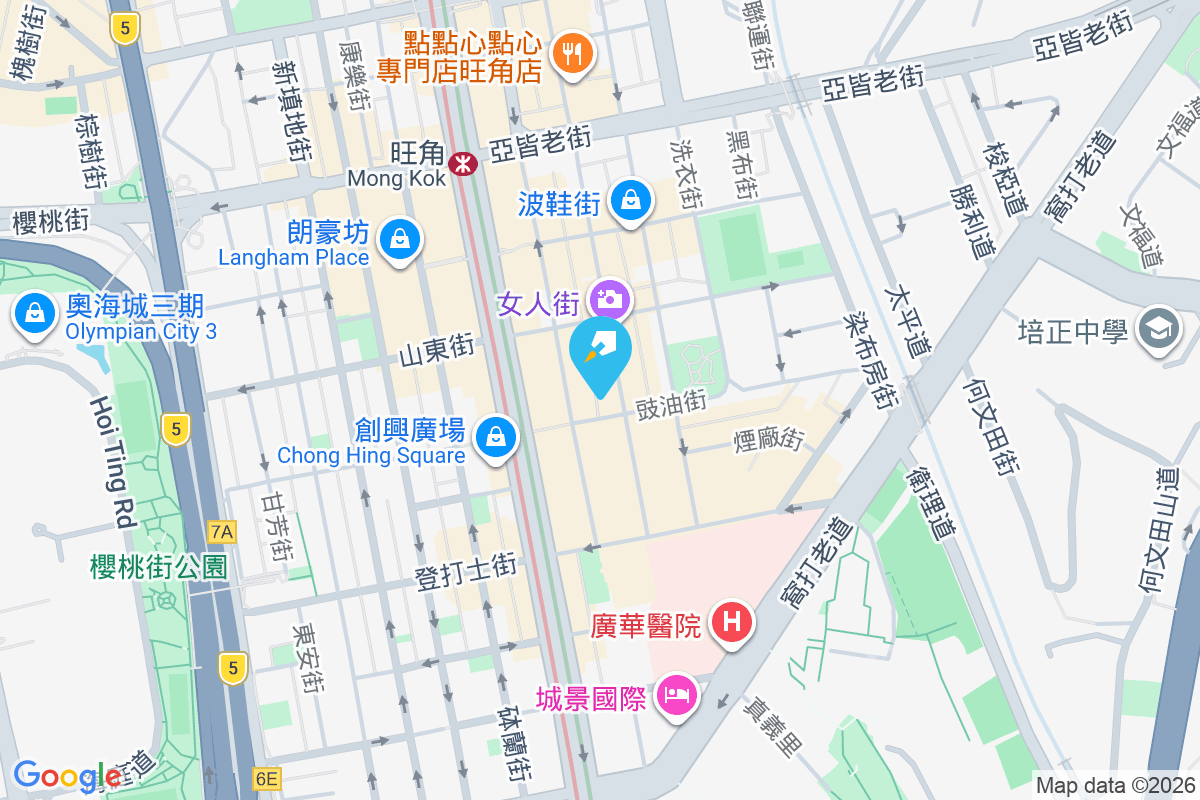Image resolution: width=1200 pixels, height=800 pixels.
Task: Open the 城景國際 hotel marker
Action: point(677,694)
